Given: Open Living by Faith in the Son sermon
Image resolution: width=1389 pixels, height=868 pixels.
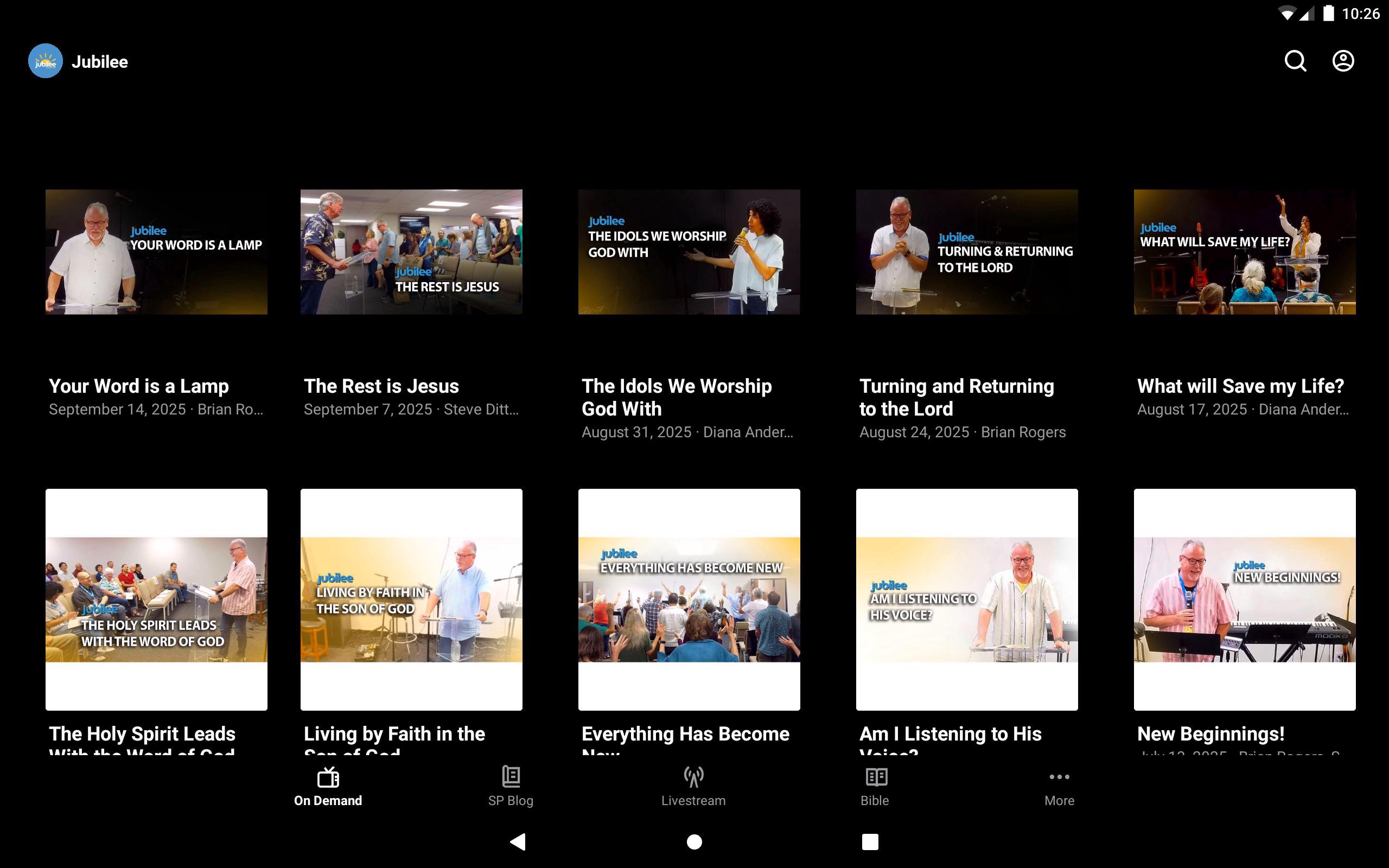Looking at the screenshot, I should point(411,599).
